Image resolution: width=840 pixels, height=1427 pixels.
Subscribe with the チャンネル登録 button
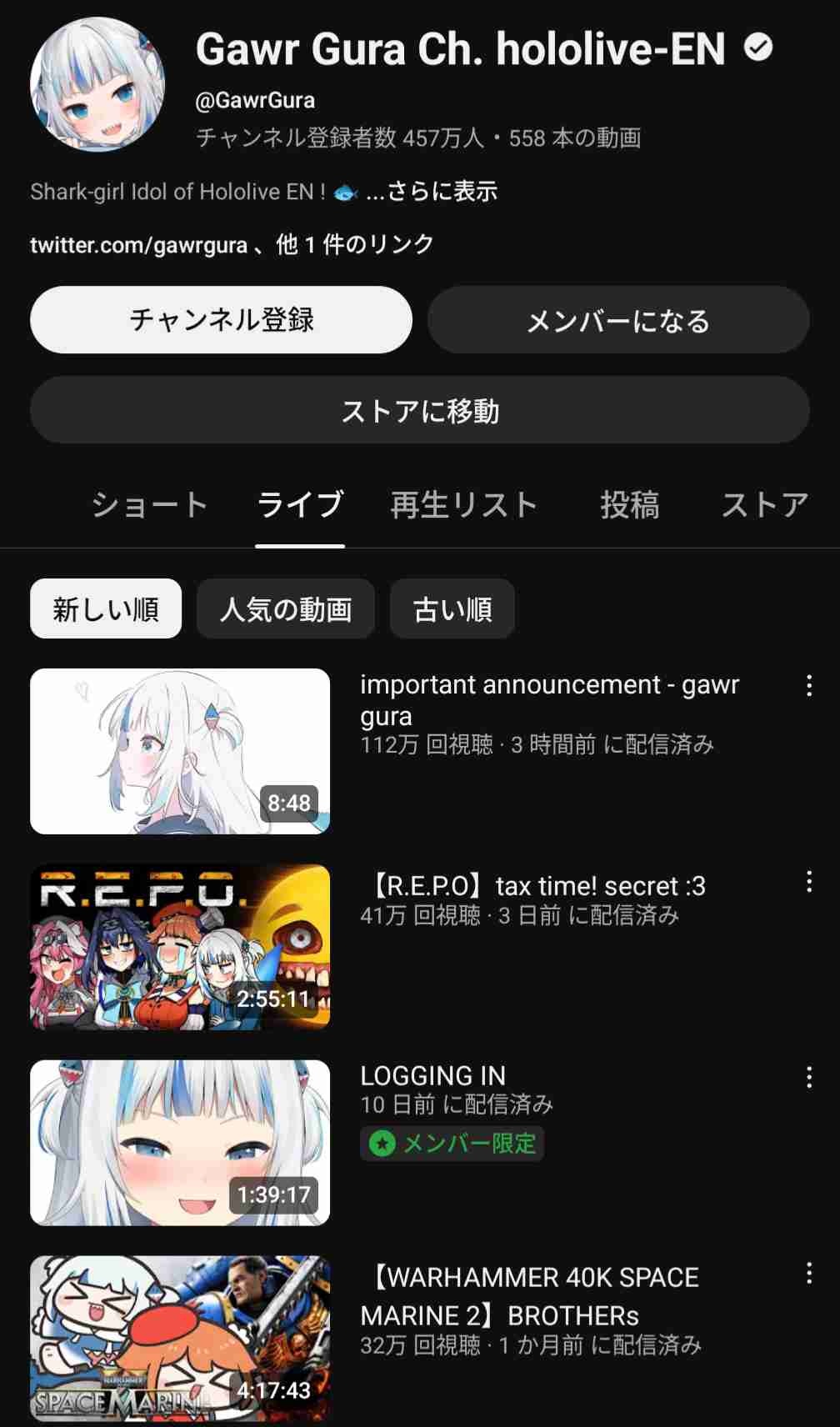(221, 320)
